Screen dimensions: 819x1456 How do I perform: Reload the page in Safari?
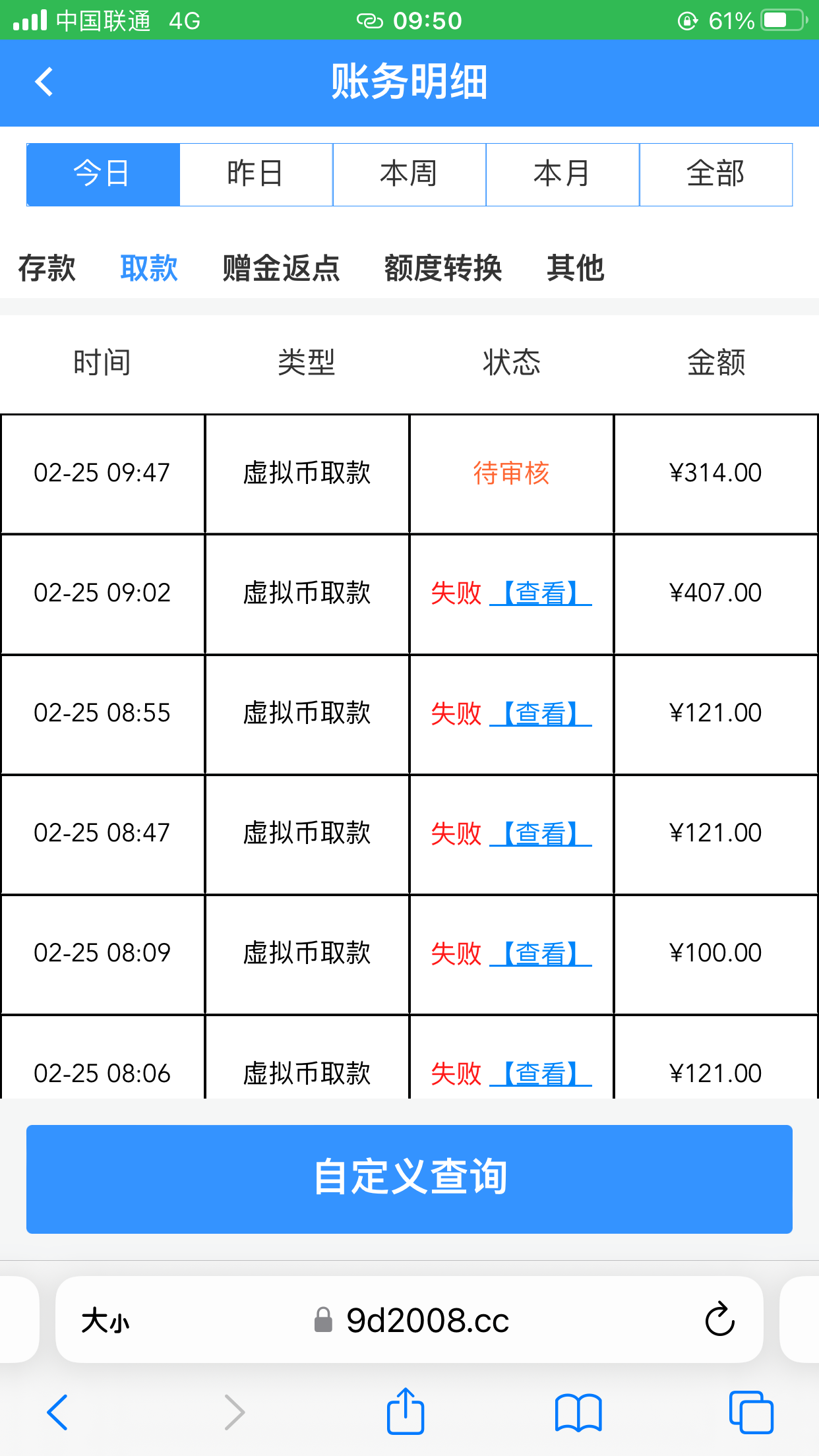719,1319
